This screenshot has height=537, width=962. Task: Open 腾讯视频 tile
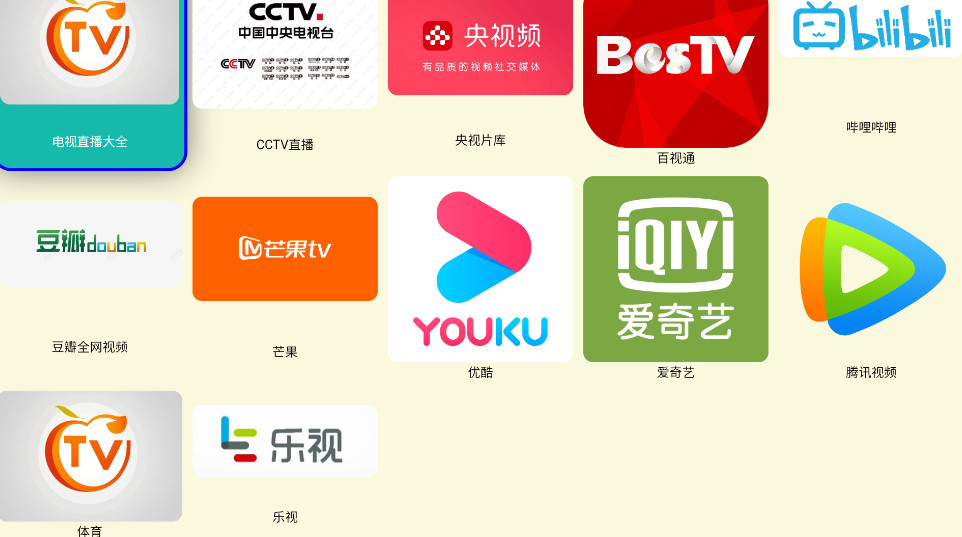[871, 269]
